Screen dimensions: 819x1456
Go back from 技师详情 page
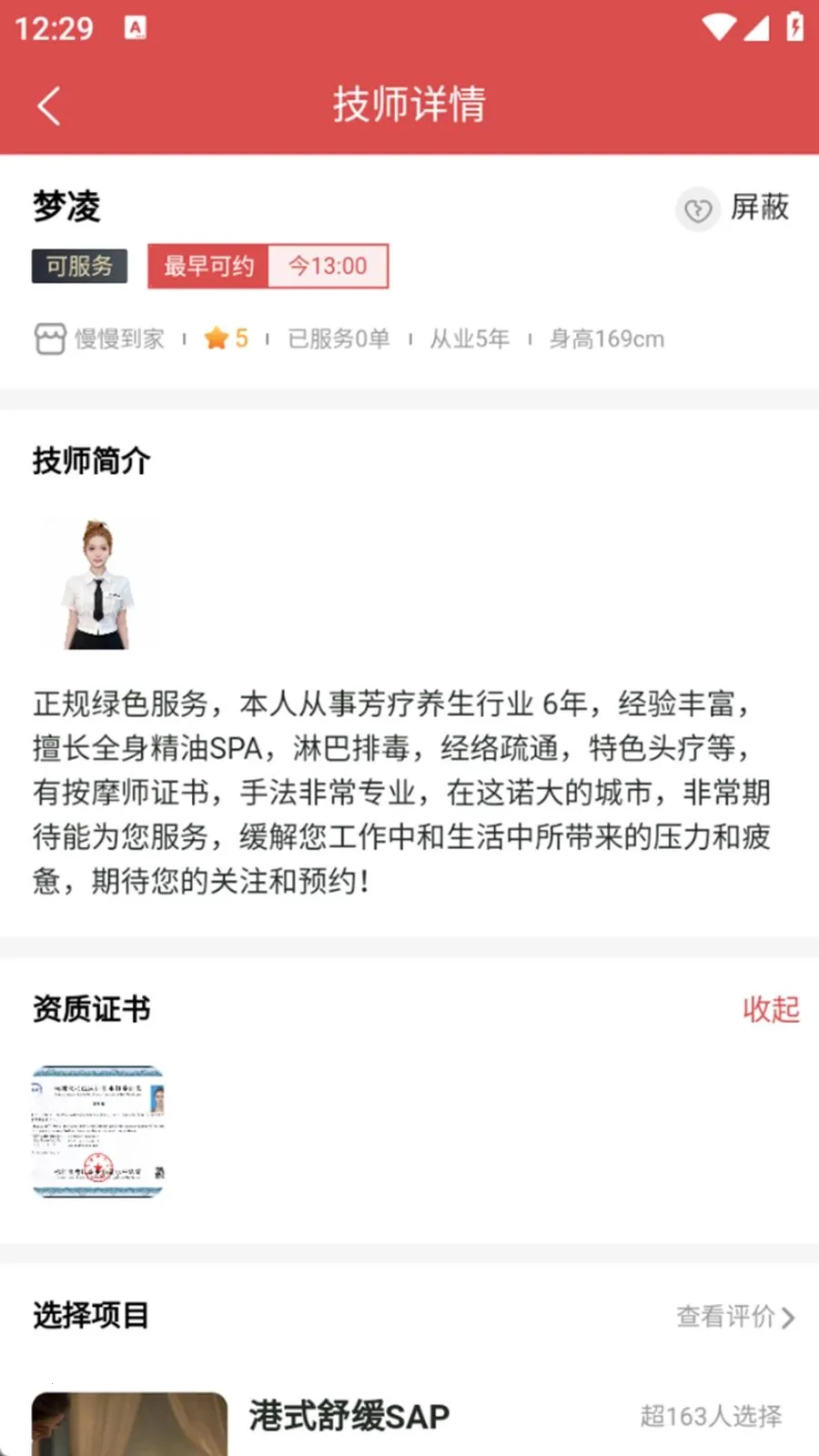[49, 106]
